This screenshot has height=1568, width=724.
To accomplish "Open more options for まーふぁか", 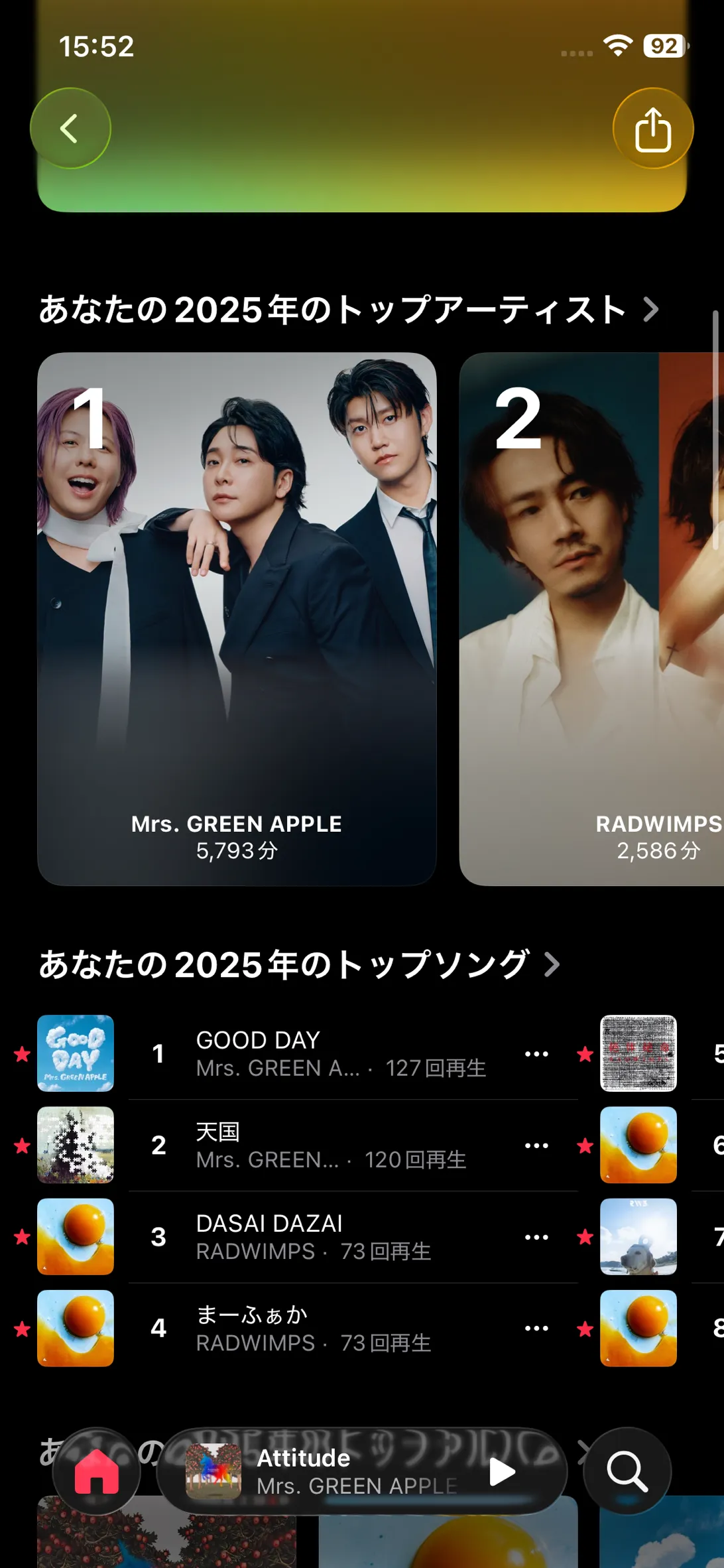I will click(536, 1329).
